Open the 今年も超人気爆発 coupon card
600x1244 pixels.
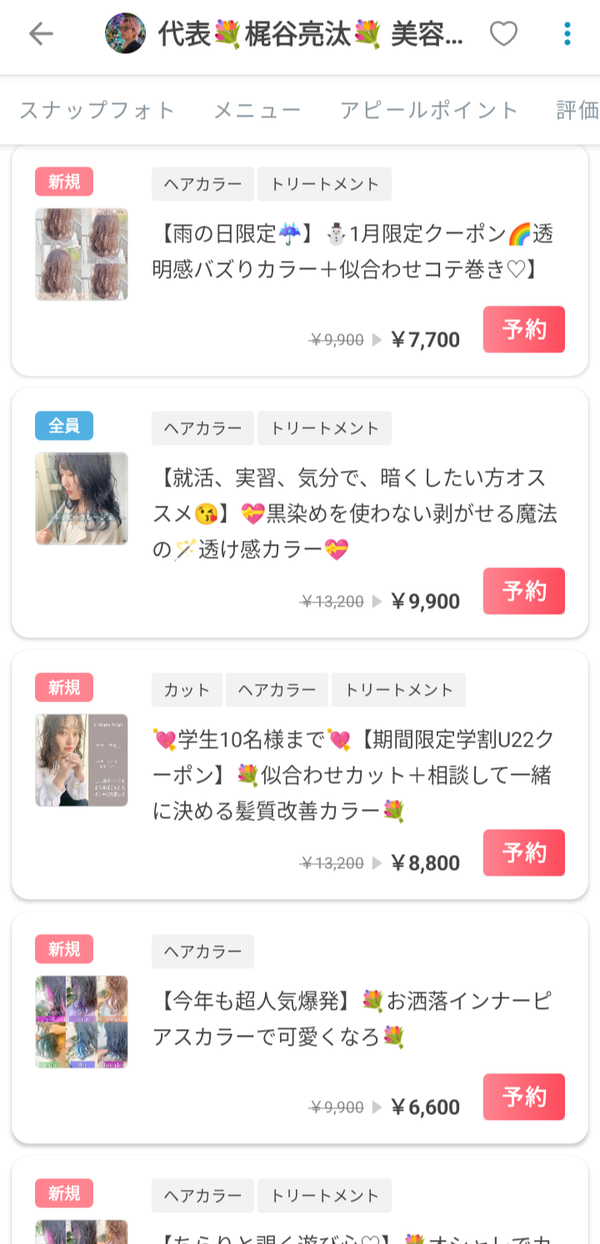300,1028
